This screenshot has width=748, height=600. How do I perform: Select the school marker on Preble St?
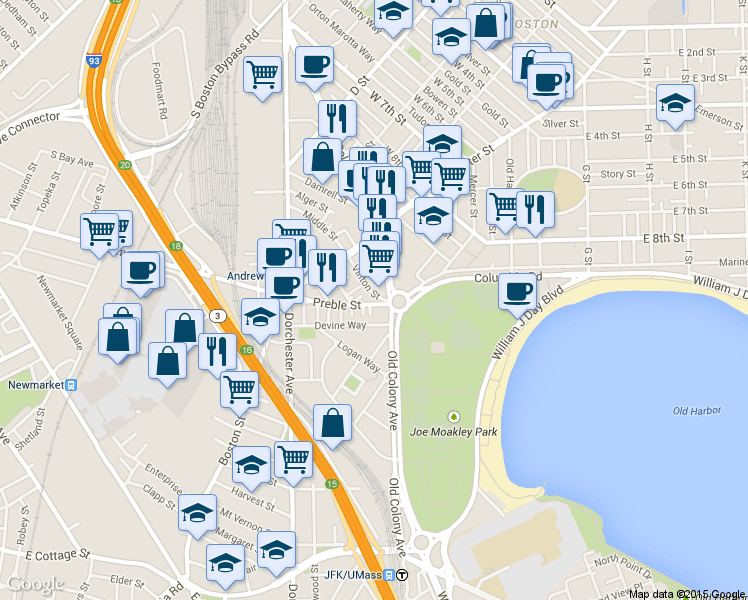tap(260, 317)
